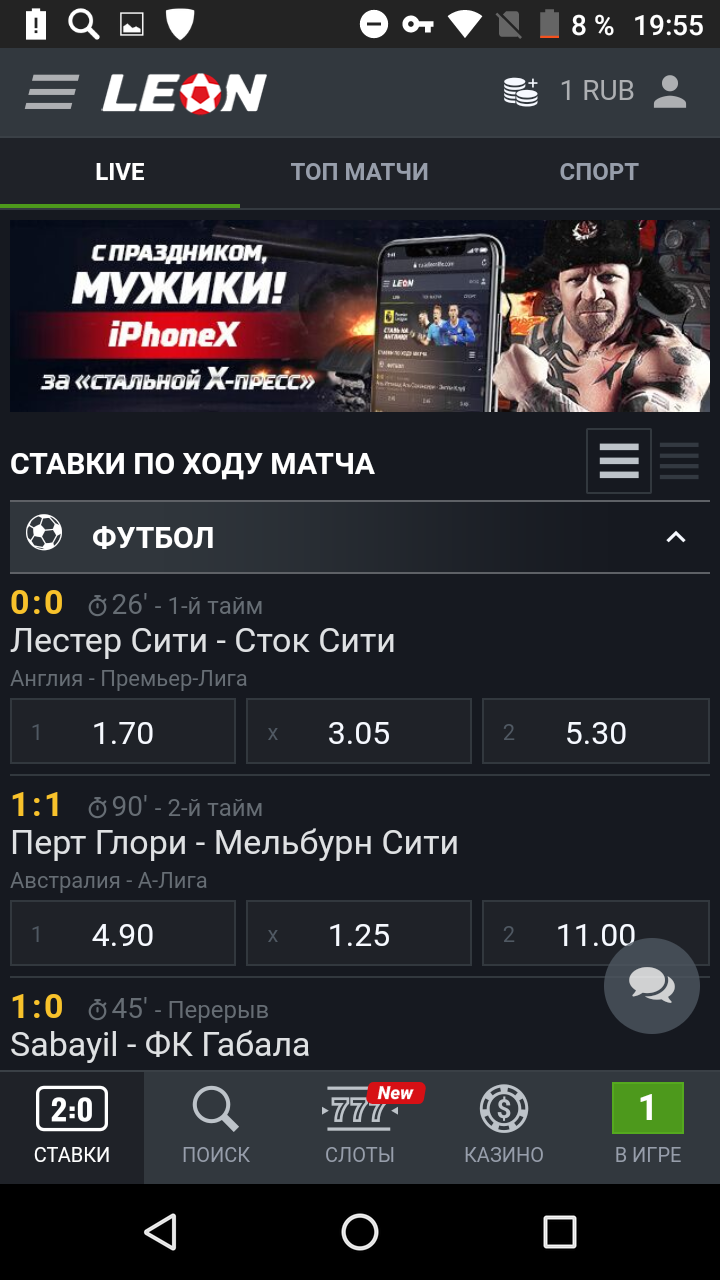
Task: Open the Лестер Сити - Сток Сити match
Action: tap(203, 640)
